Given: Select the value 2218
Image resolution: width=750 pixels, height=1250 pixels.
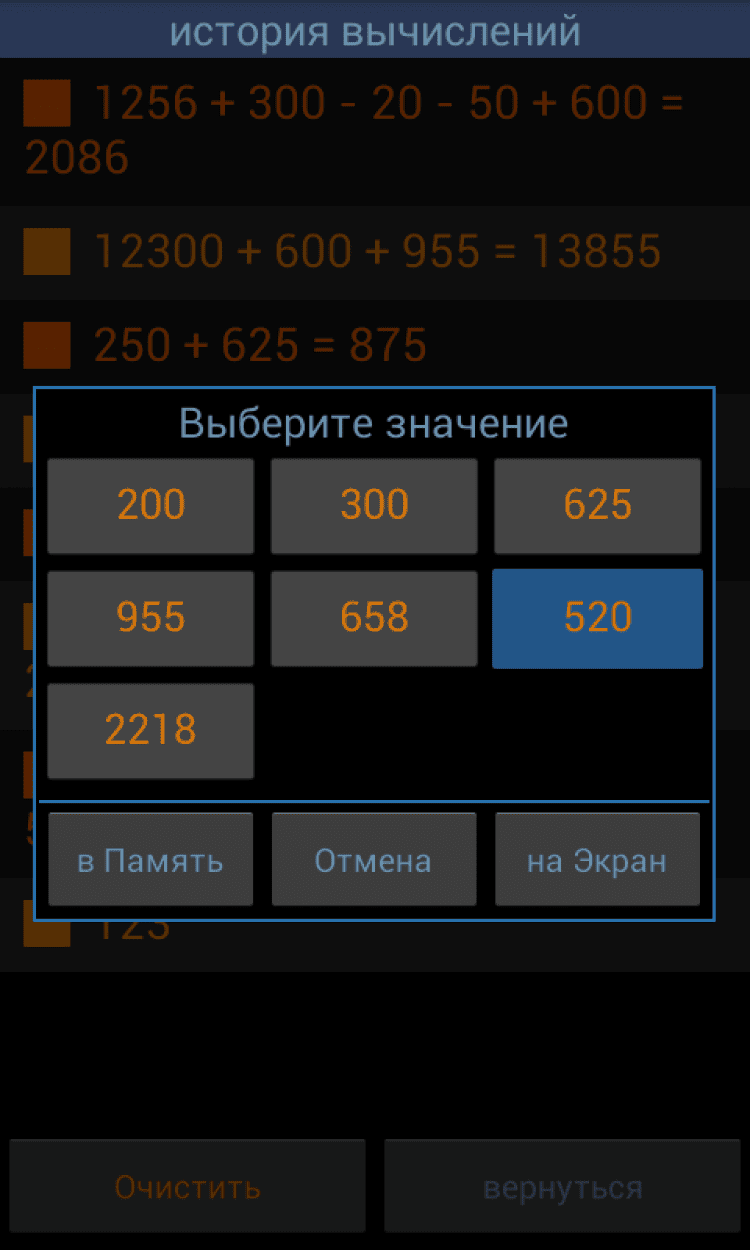Looking at the screenshot, I should [x=150, y=731].
